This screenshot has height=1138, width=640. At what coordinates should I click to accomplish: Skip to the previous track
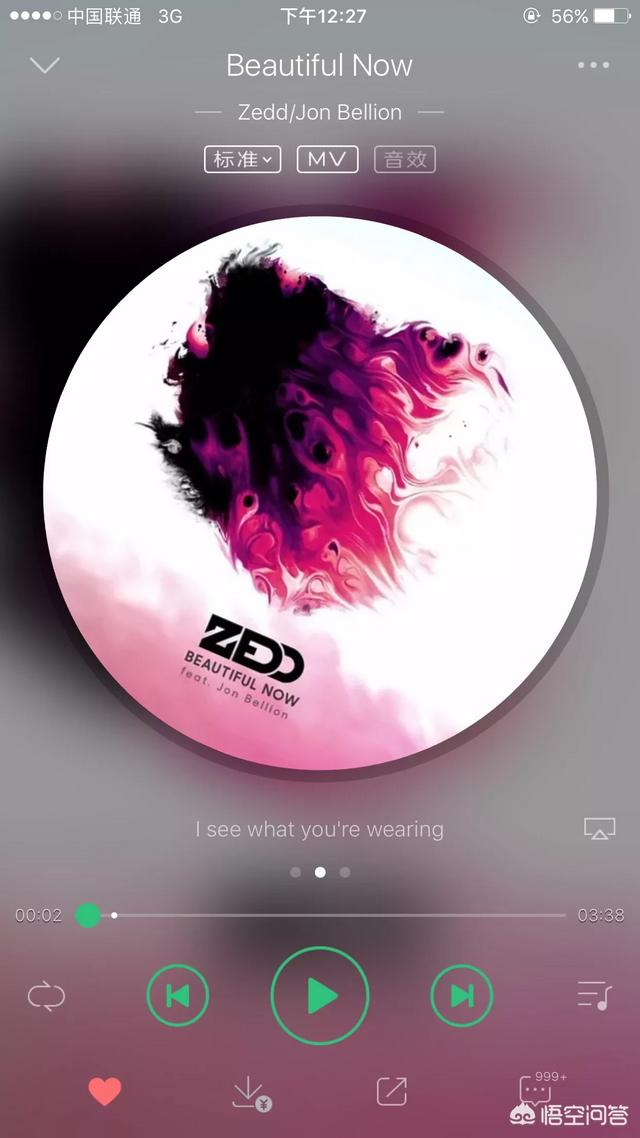tap(178, 996)
